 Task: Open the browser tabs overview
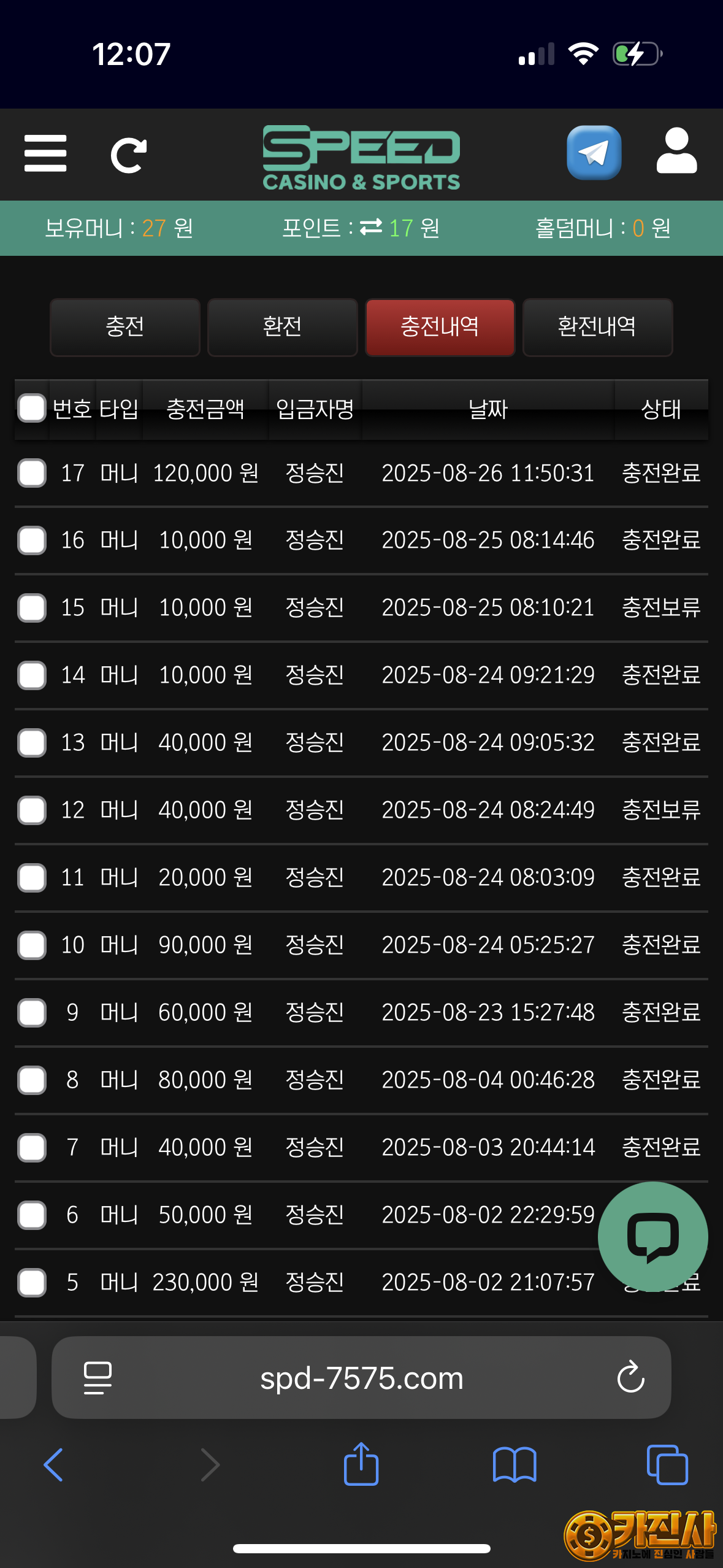click(667, 1465)
